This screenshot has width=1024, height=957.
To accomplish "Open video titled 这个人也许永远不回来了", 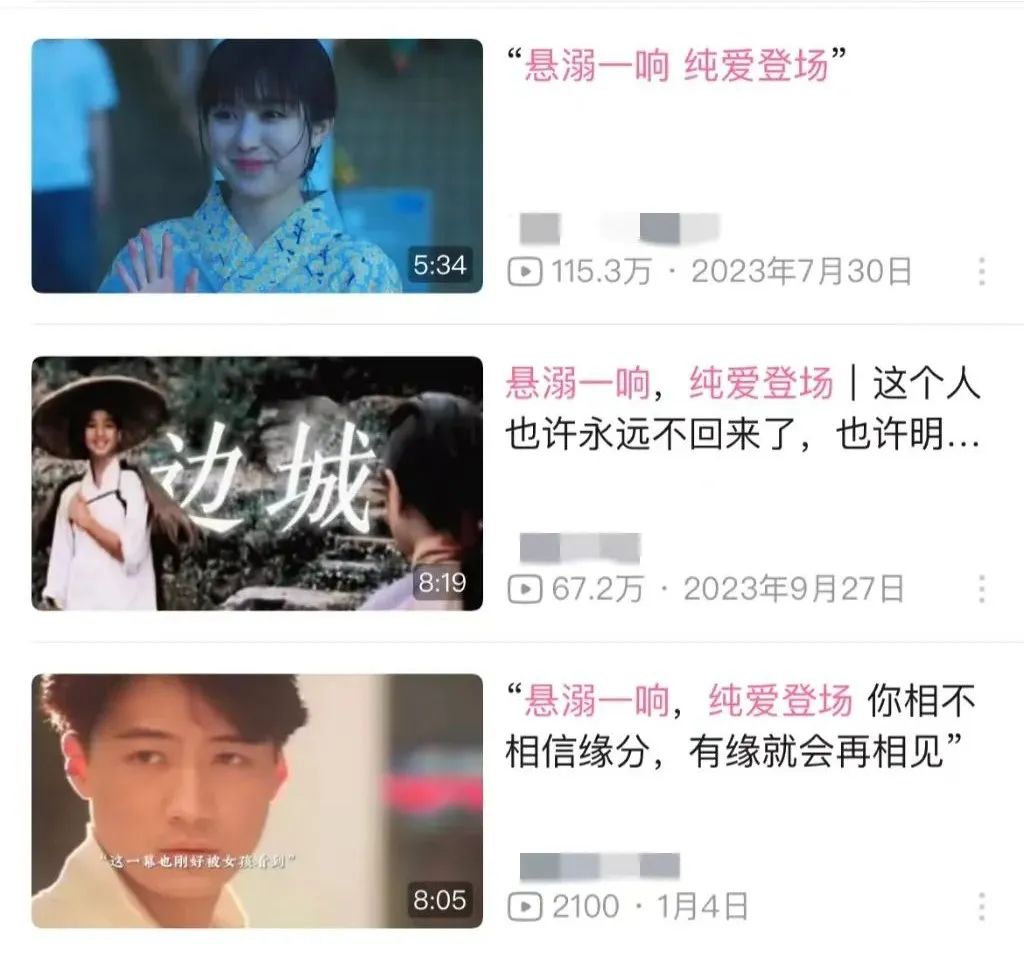I will tap(743, 408).
